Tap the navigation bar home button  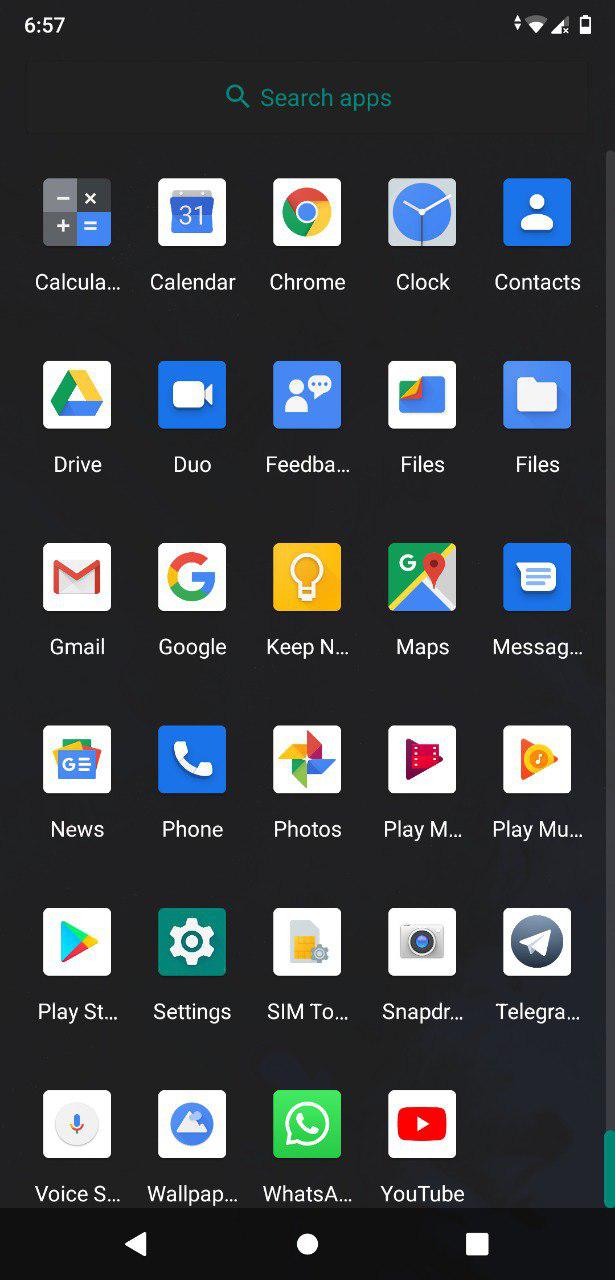pos(307,1244)
